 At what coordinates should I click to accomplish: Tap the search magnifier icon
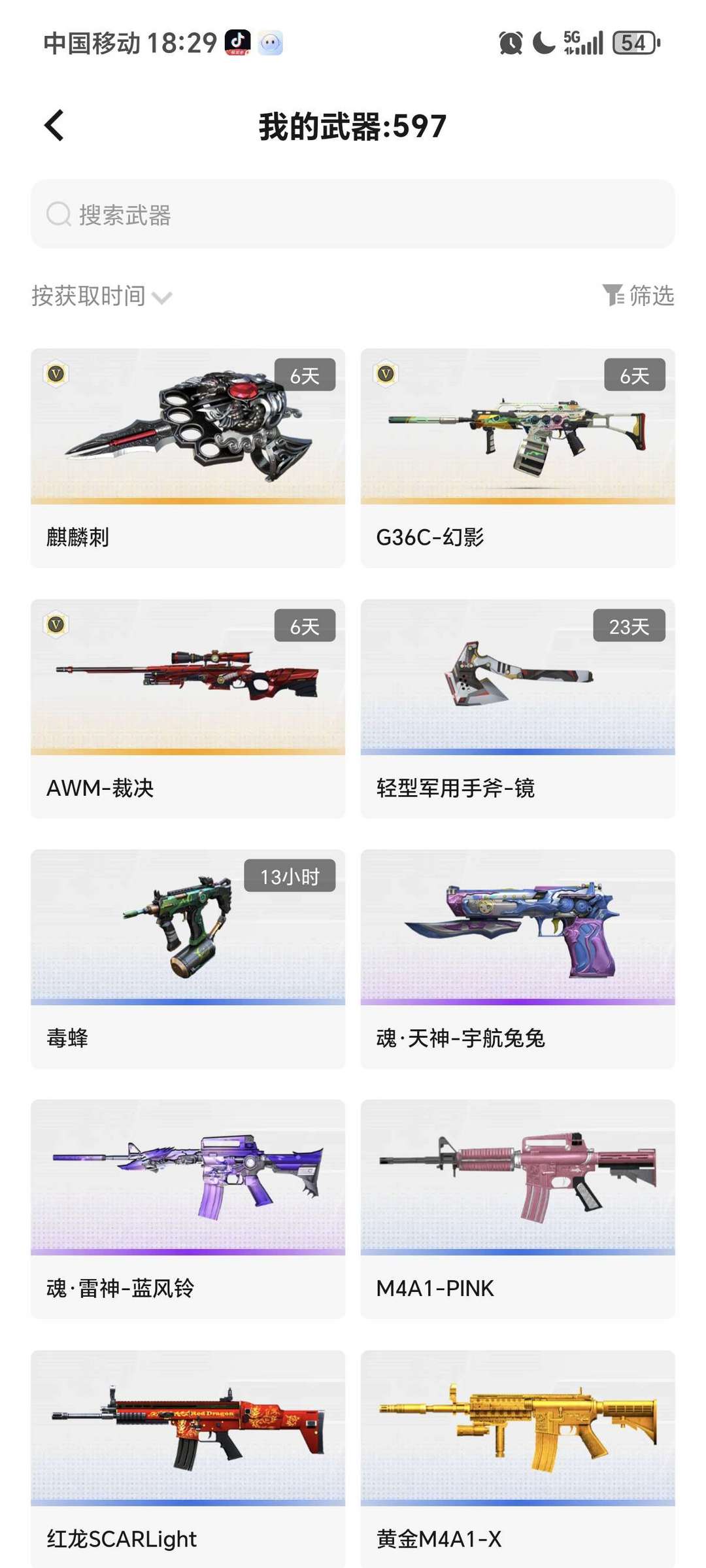point(58,213)
